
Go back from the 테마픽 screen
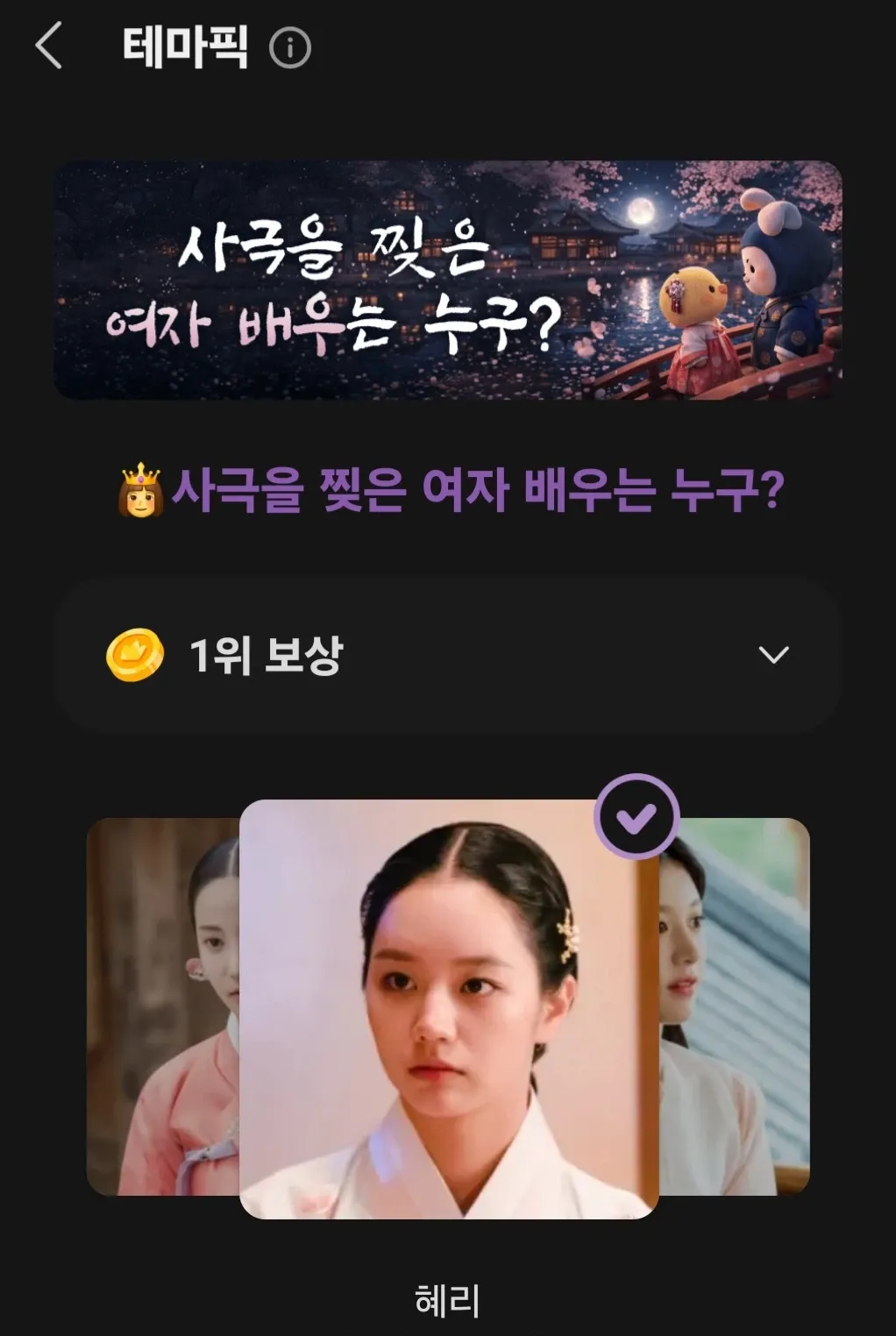pos(49,46)
